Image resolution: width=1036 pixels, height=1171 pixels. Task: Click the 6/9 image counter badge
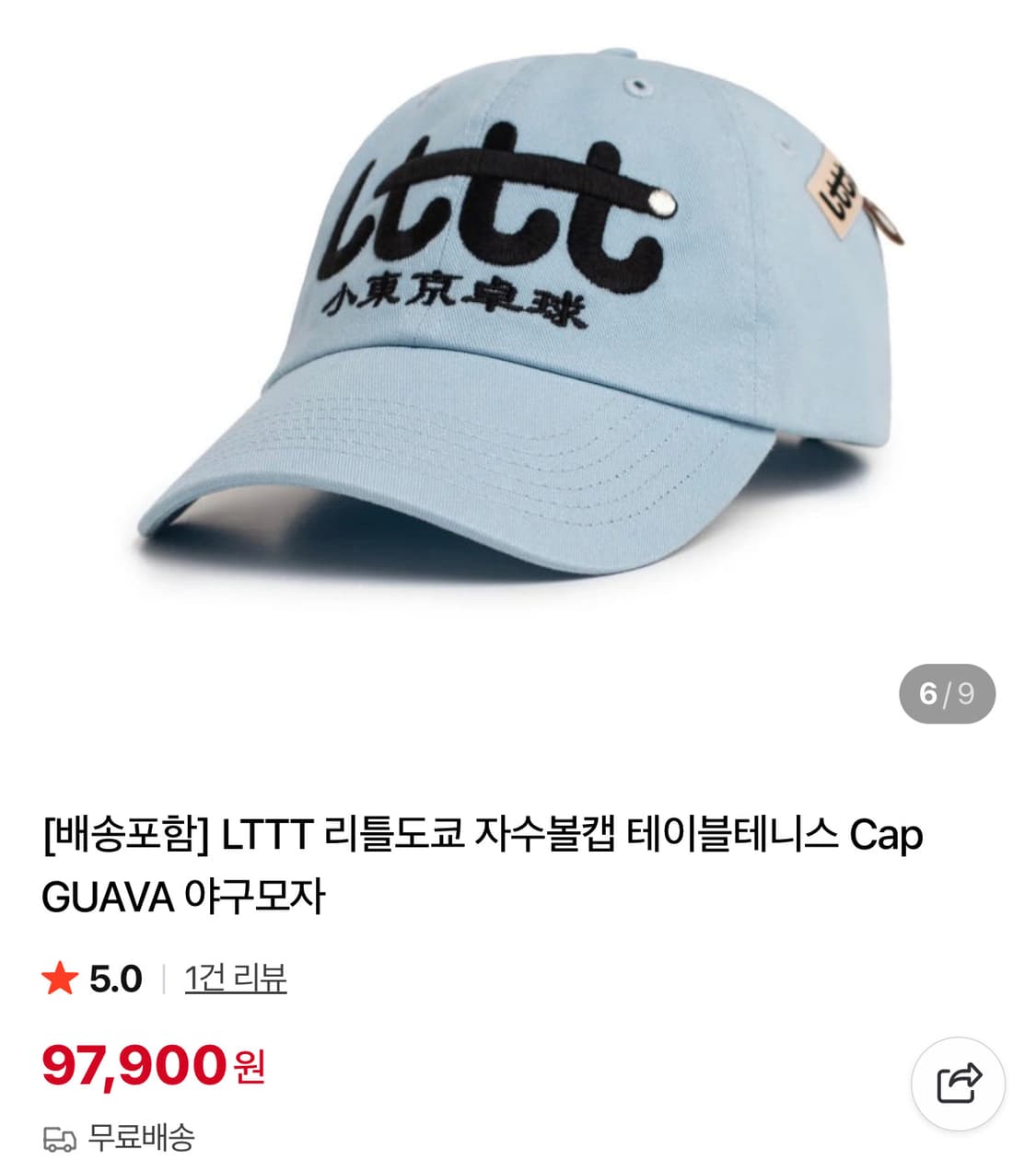[x=948, y=691]
